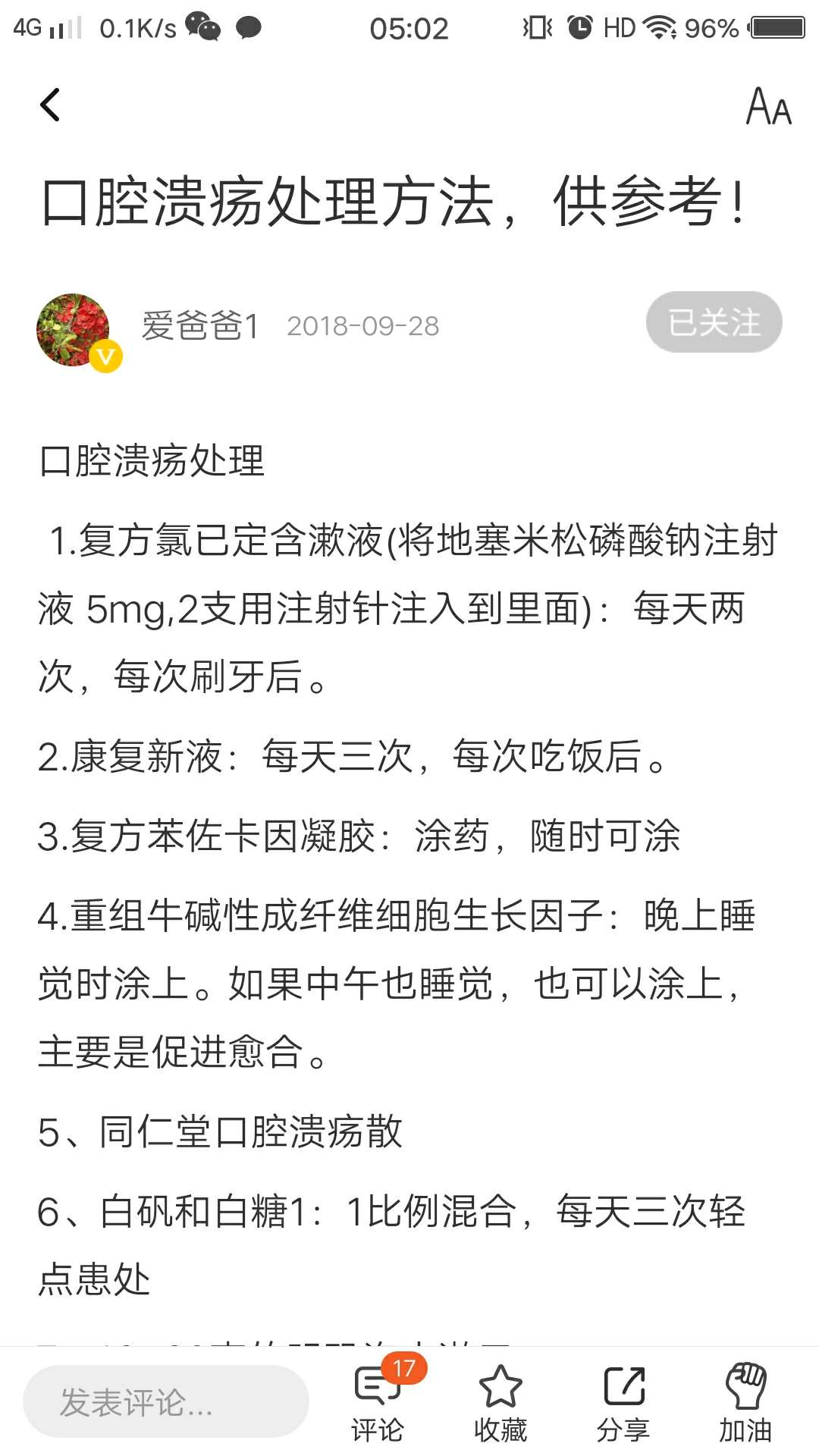The width and height of the screenshot is (819, 1456).
Task: Go back to the previous page
Action: [x=50, y=105]
